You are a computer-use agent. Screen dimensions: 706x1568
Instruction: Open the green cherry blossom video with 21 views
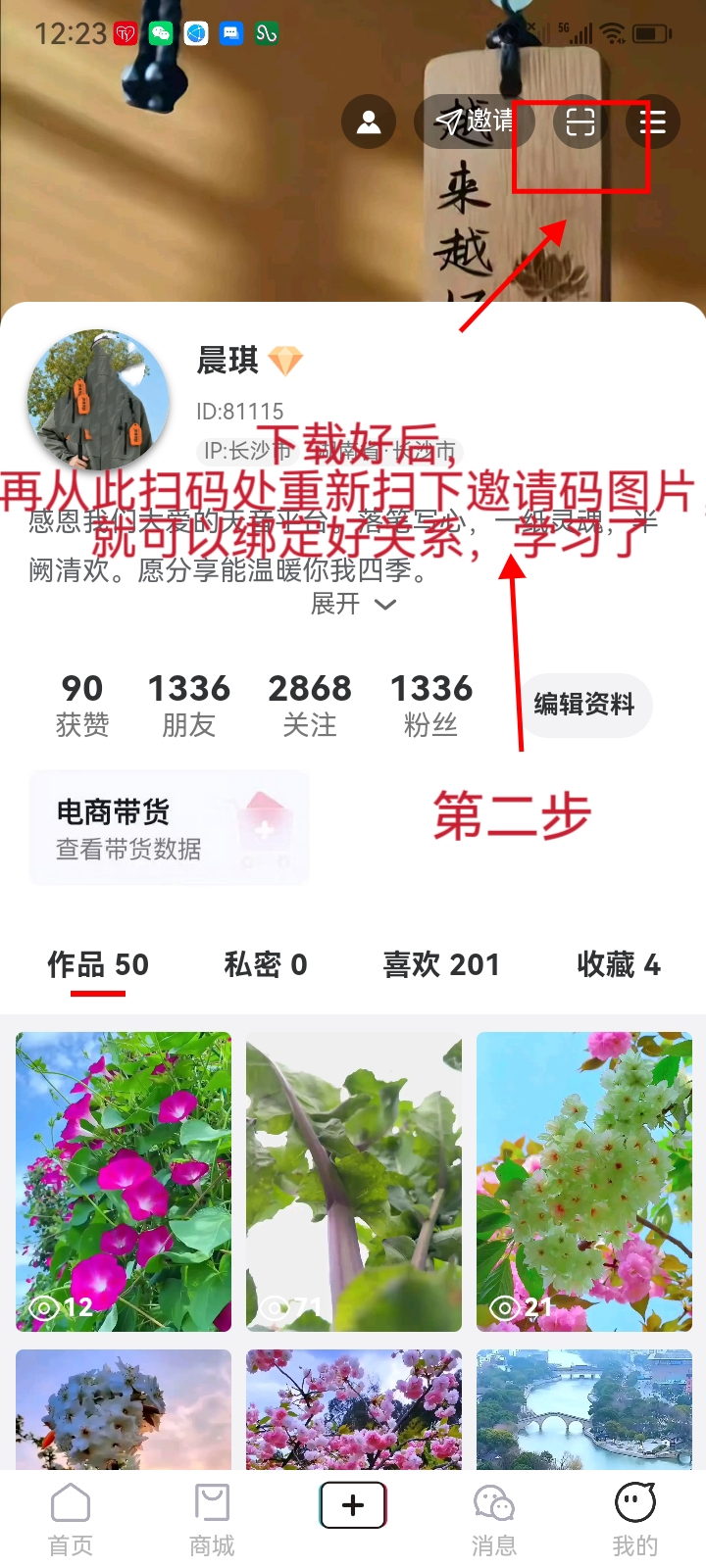[x=584, y=1181]
